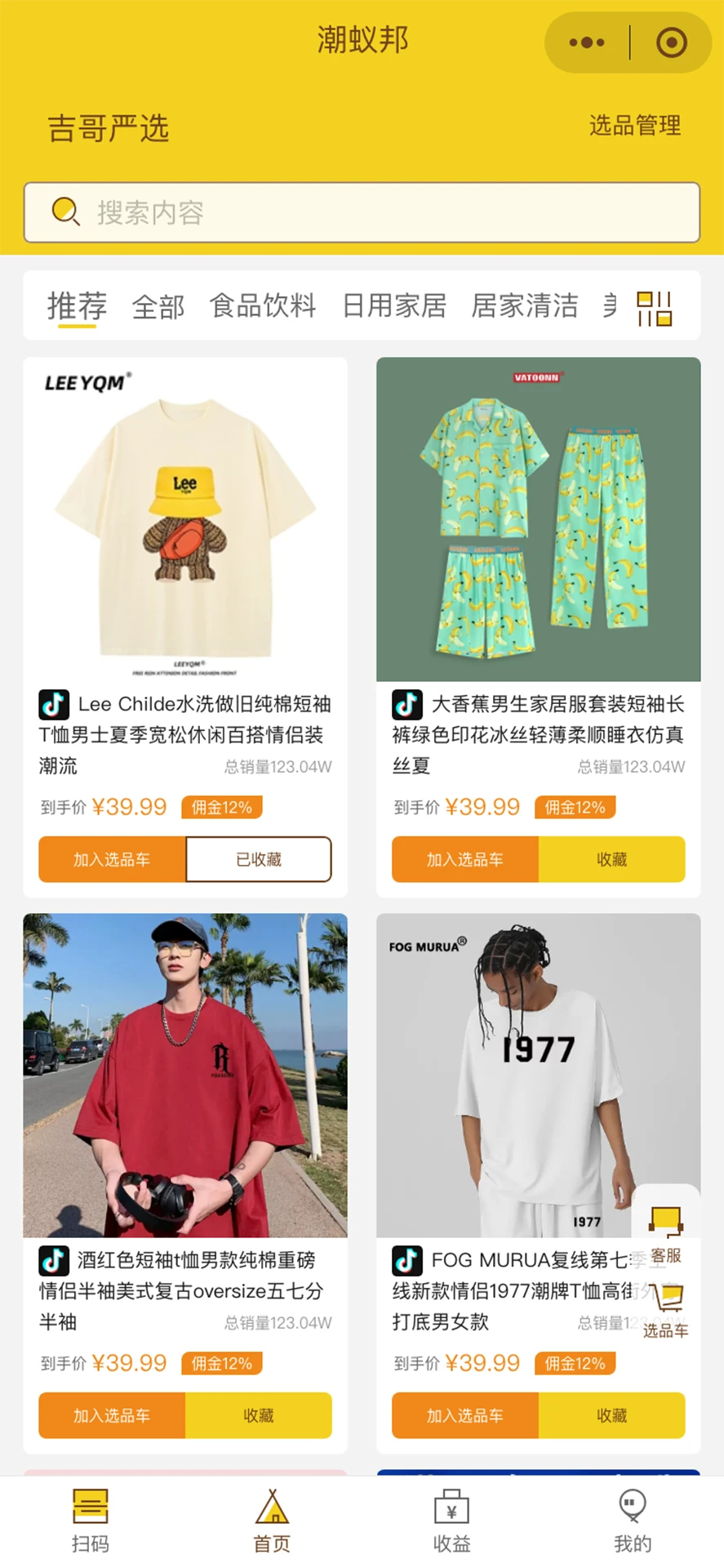Switch to the 全部 category tab
Image resolution: width=724 pixels, height=1568 pixels.
click(x=158, y=306)
